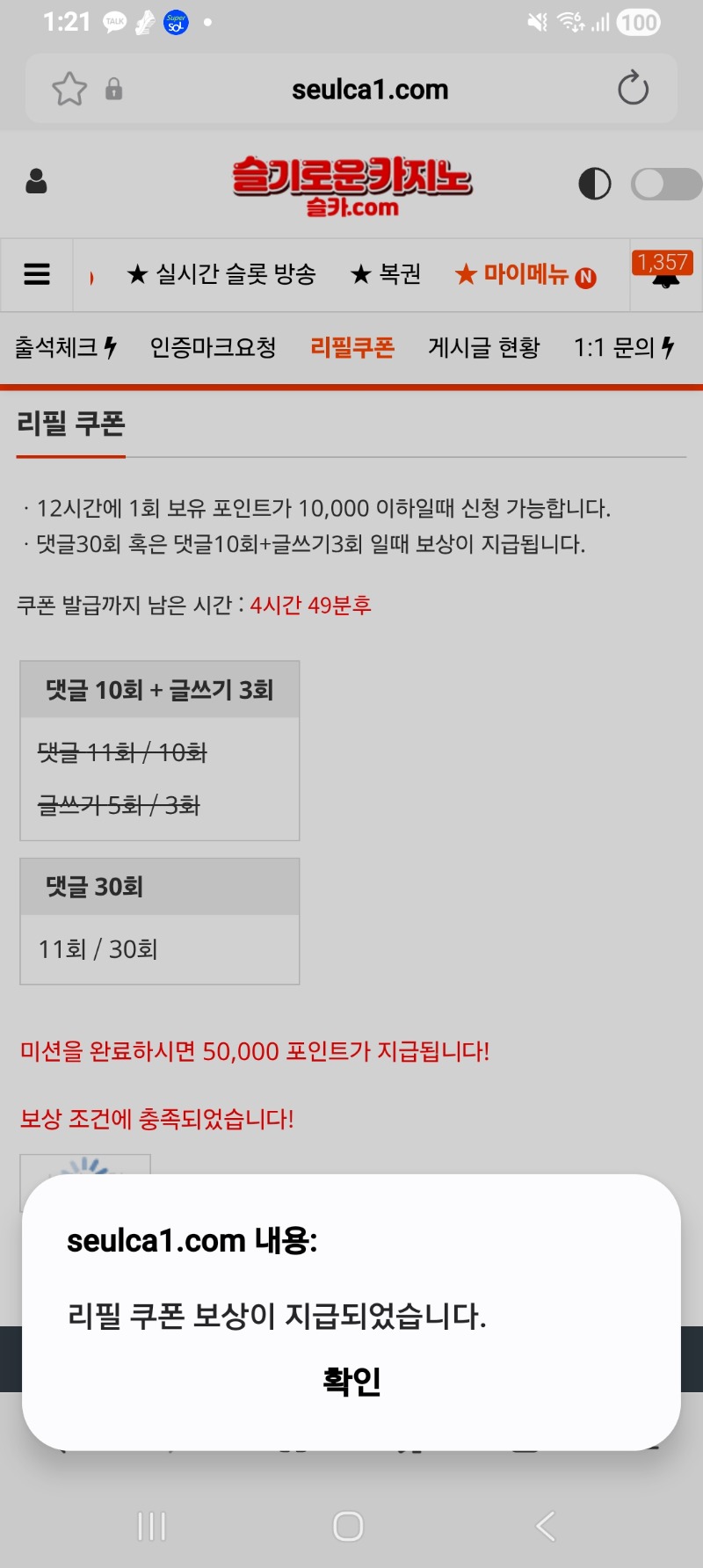Open 인증마크요청
The width and height of the screenshot is (703, 1568).
click(x=213, y=348)
